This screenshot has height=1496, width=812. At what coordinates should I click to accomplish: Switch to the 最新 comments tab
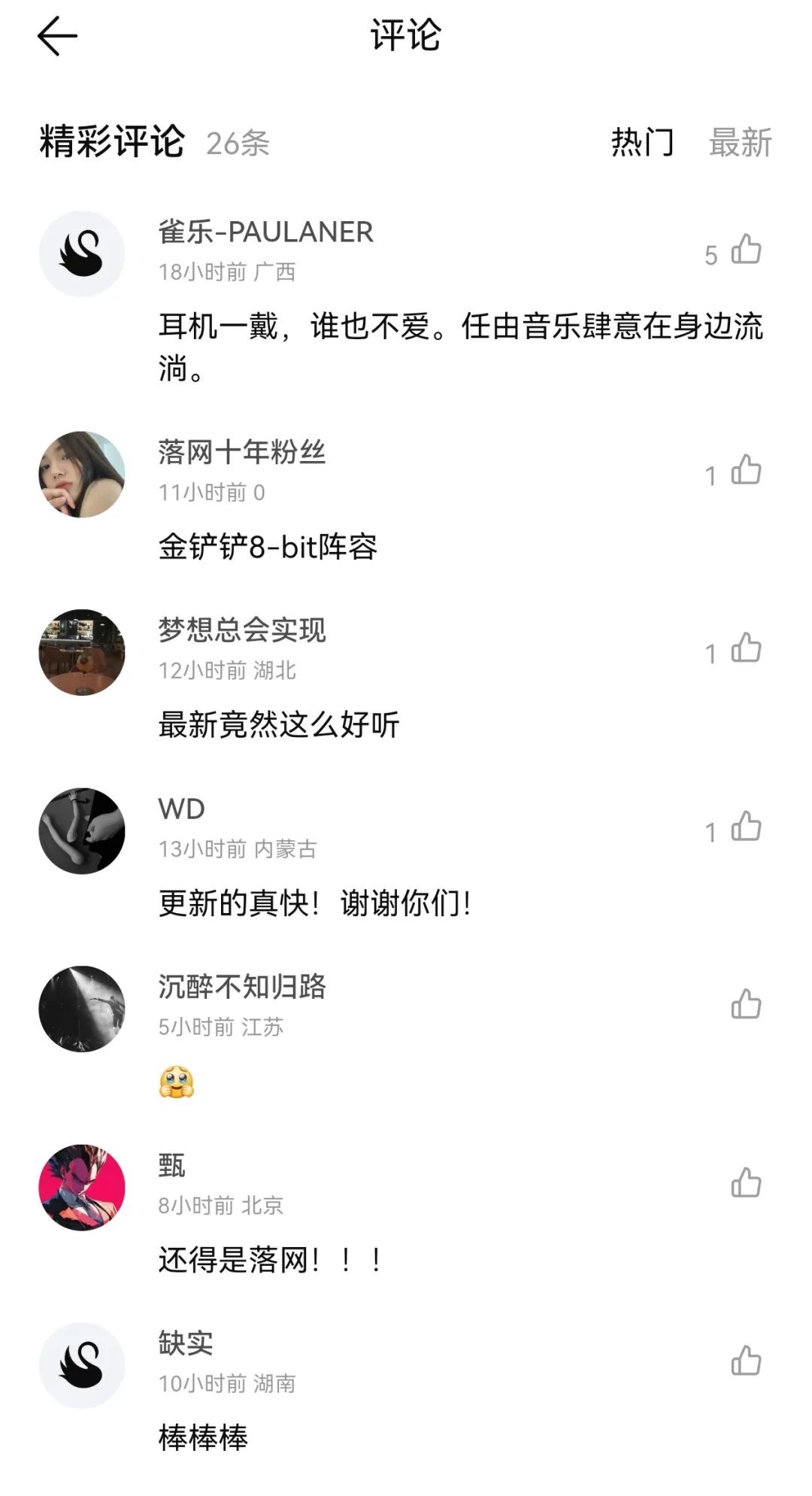[x=740, y=142]
